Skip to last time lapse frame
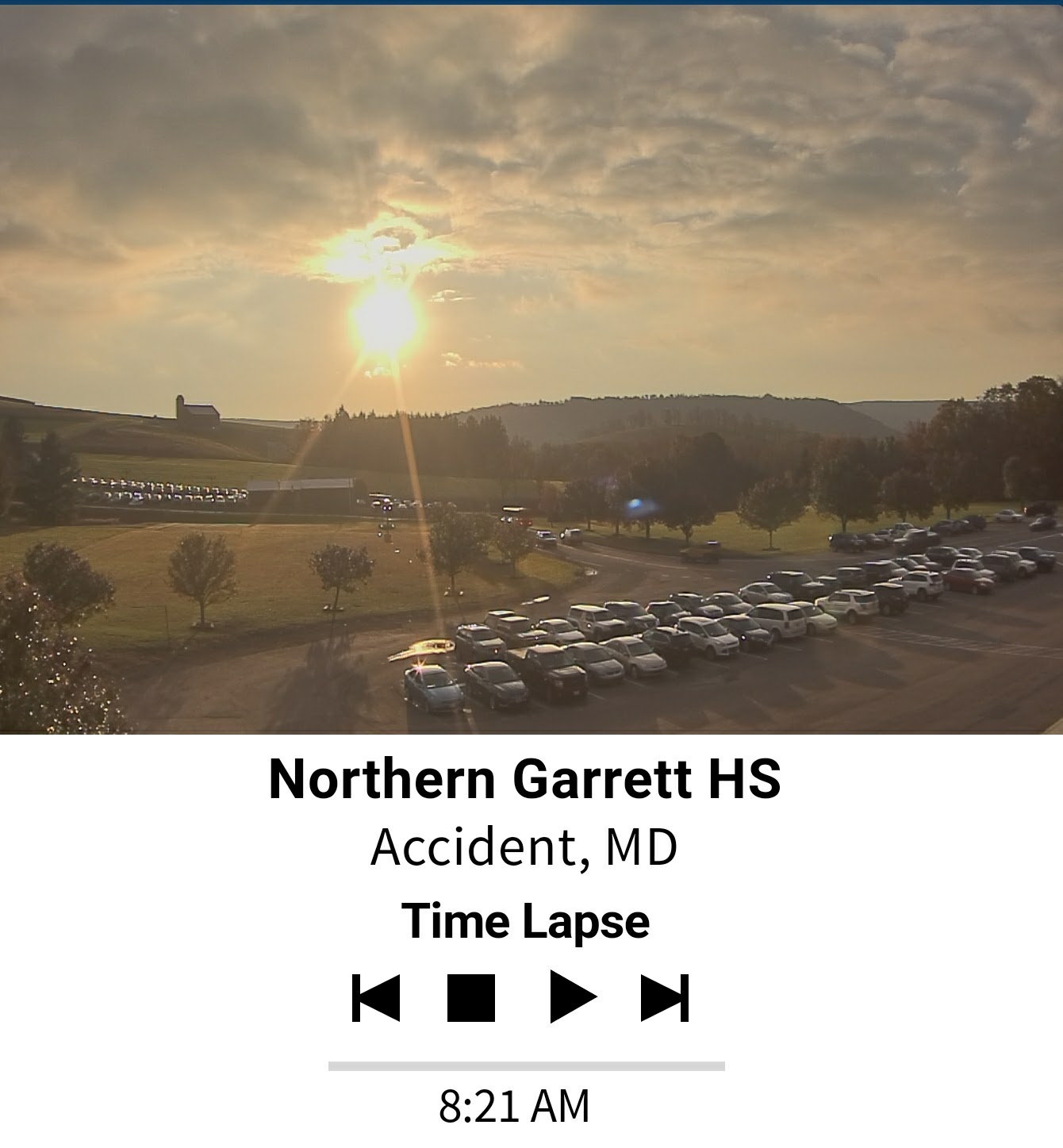 coord(665,997)
